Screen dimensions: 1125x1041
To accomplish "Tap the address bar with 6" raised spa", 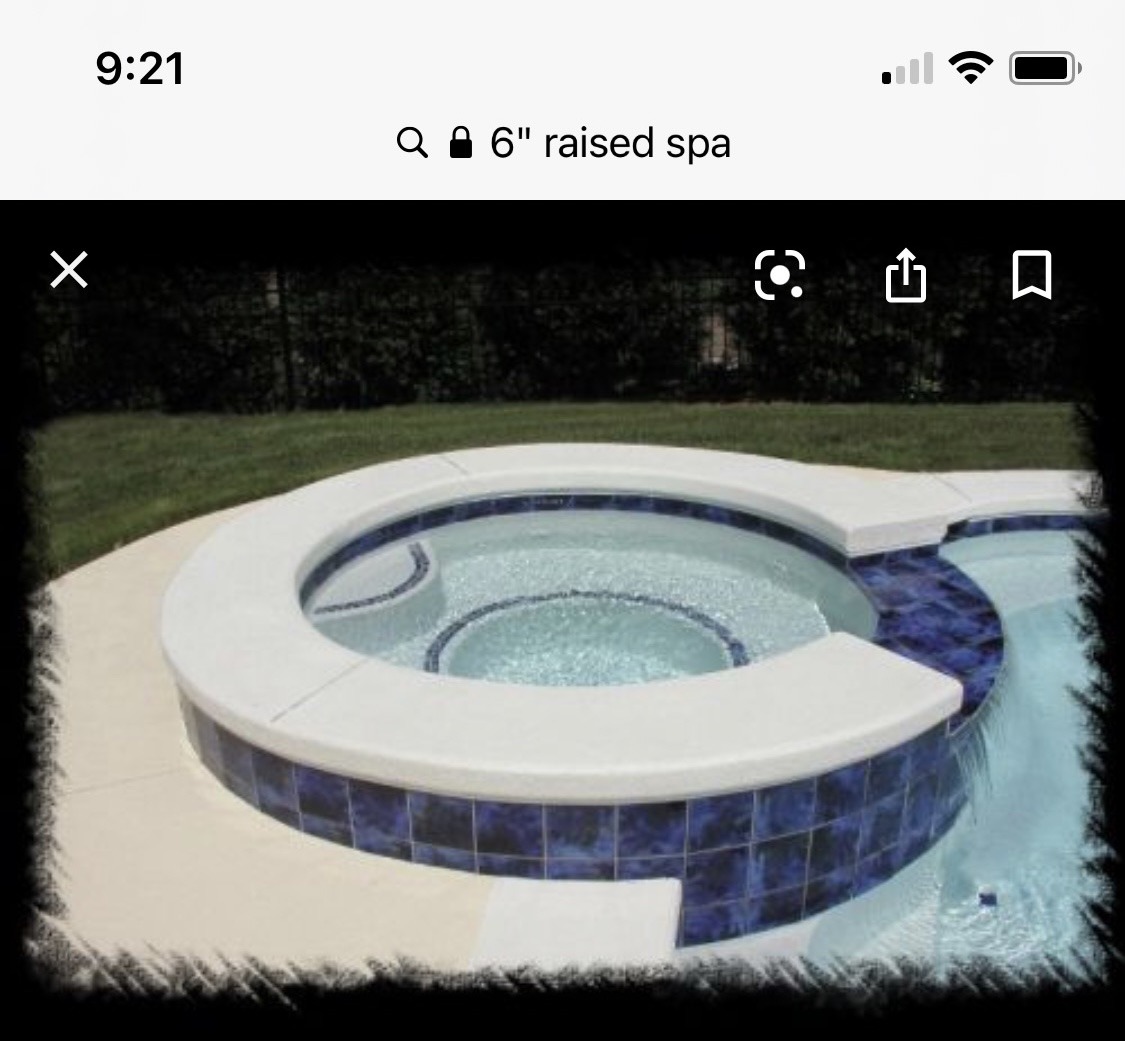I will tap(563, 143).
